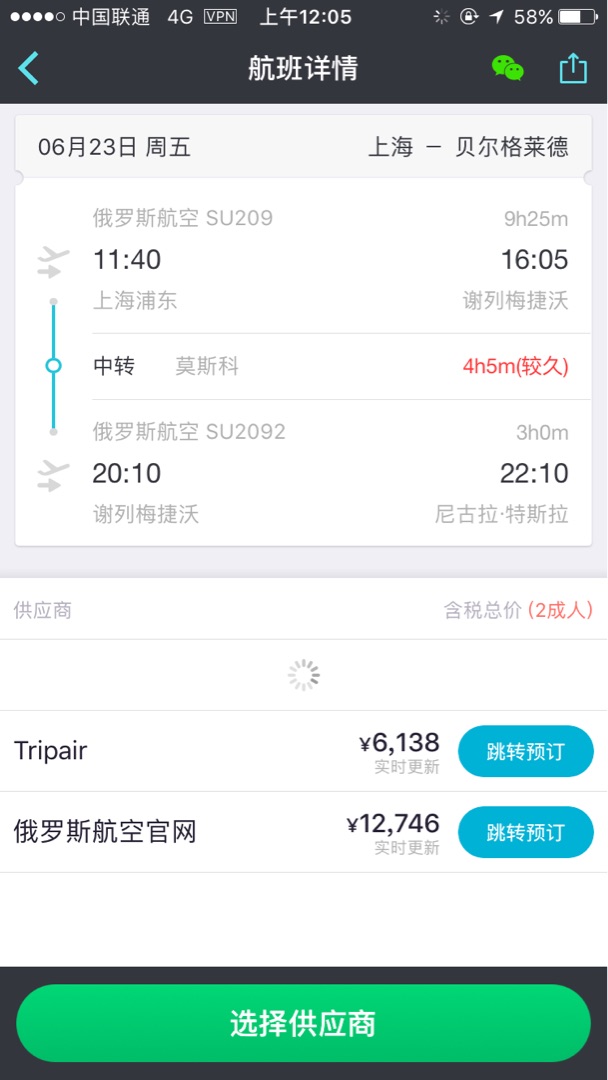Tap 跳转预订 for Tripair
This screenshot has width=608, height=1080.
pos(525,751)
